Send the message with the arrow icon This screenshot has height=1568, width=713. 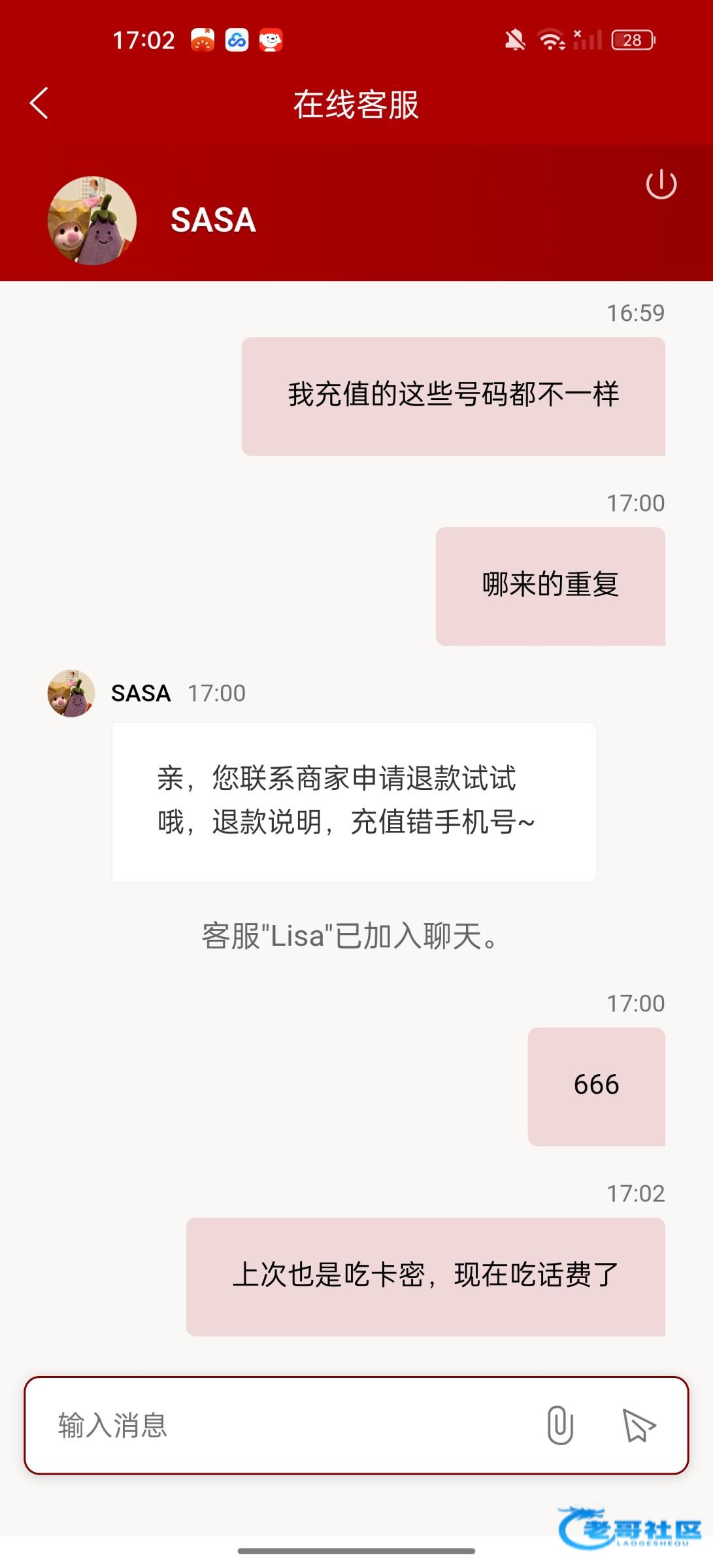(638, 1426)
